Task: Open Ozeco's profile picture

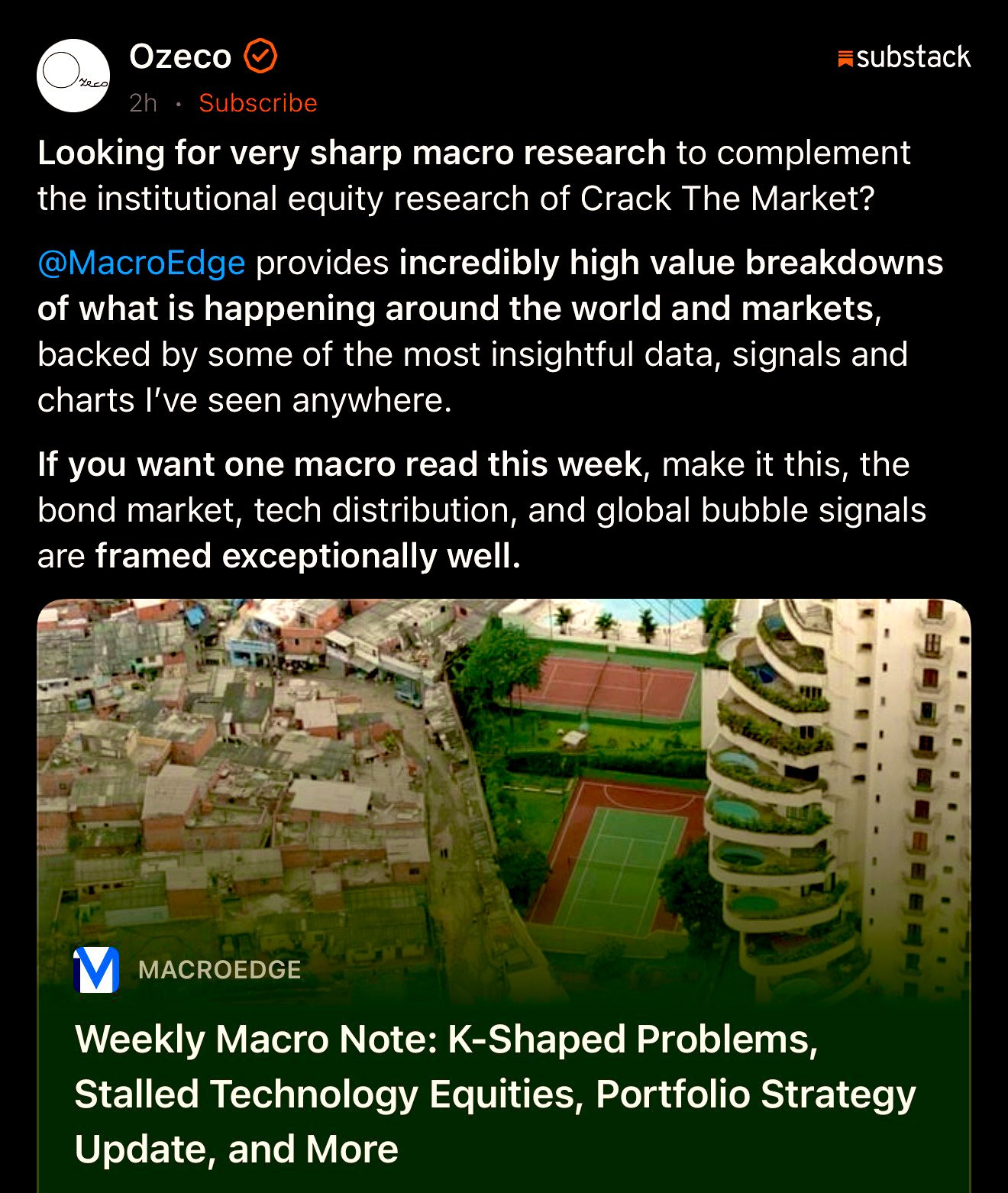Action: pos(73,76)
